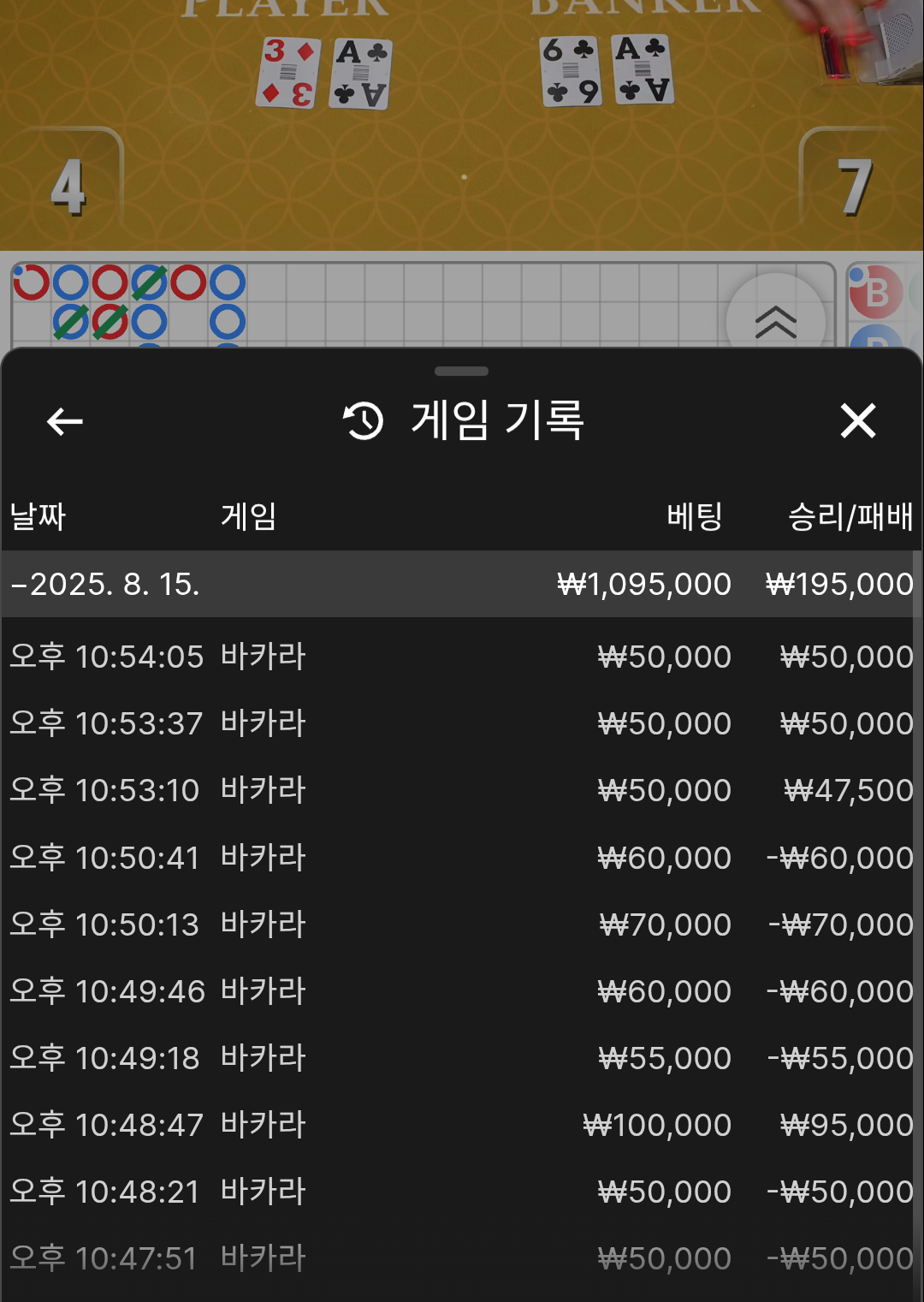
Task: Open the 오후 10:54:05 바카라 record
Action: pos(460,657)
